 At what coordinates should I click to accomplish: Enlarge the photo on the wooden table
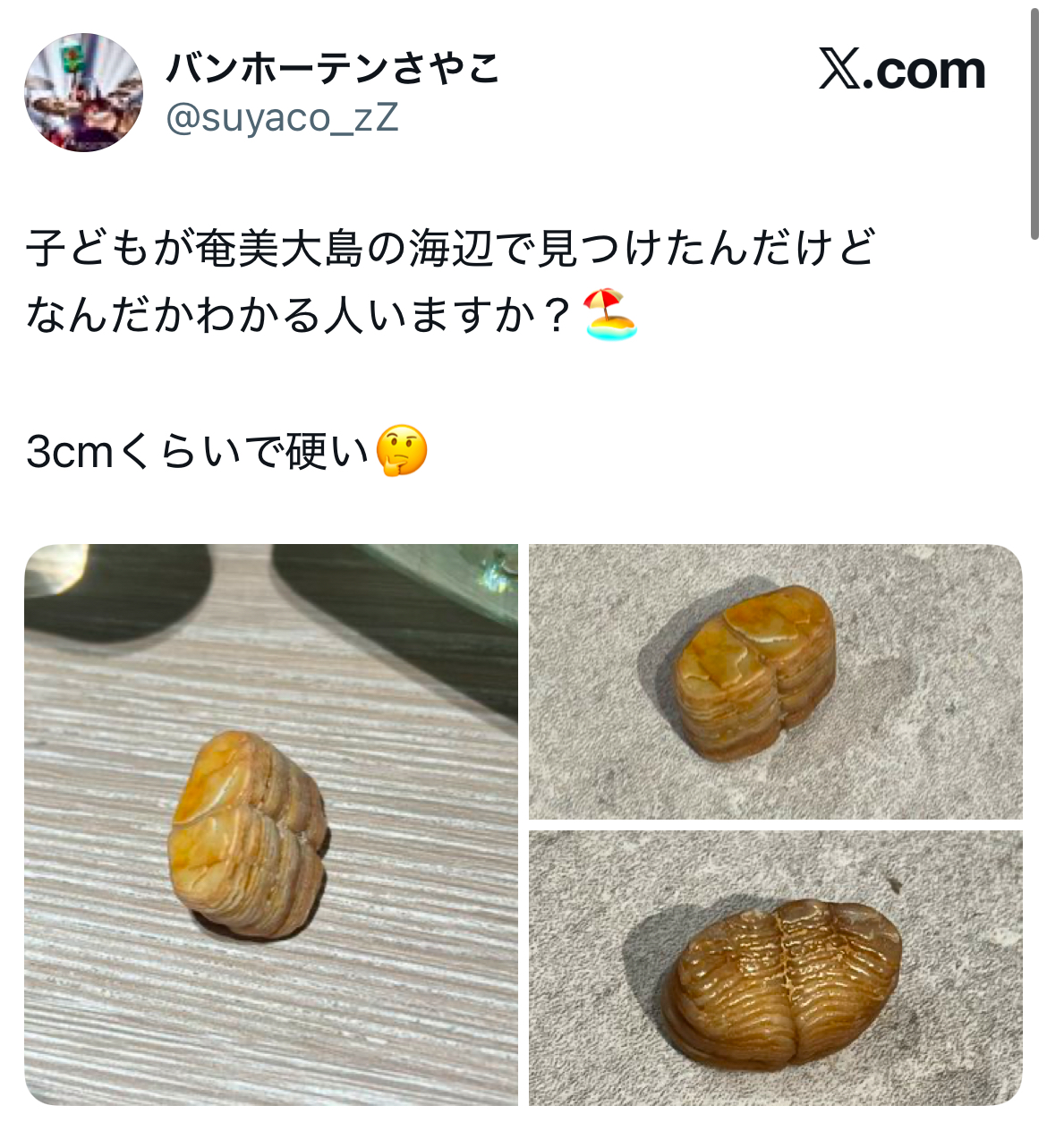[x=271, y=824]
